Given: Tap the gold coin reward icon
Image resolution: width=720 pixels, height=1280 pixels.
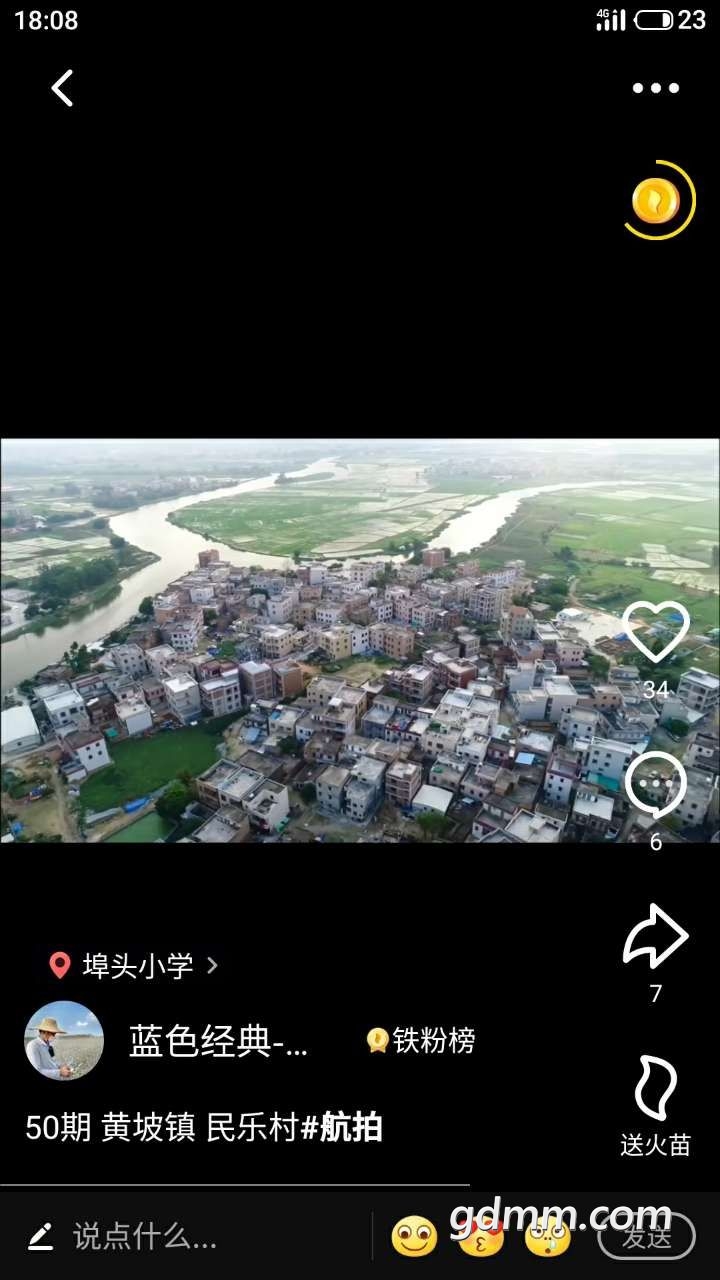Looking at the screenshot, I should 656,201.
